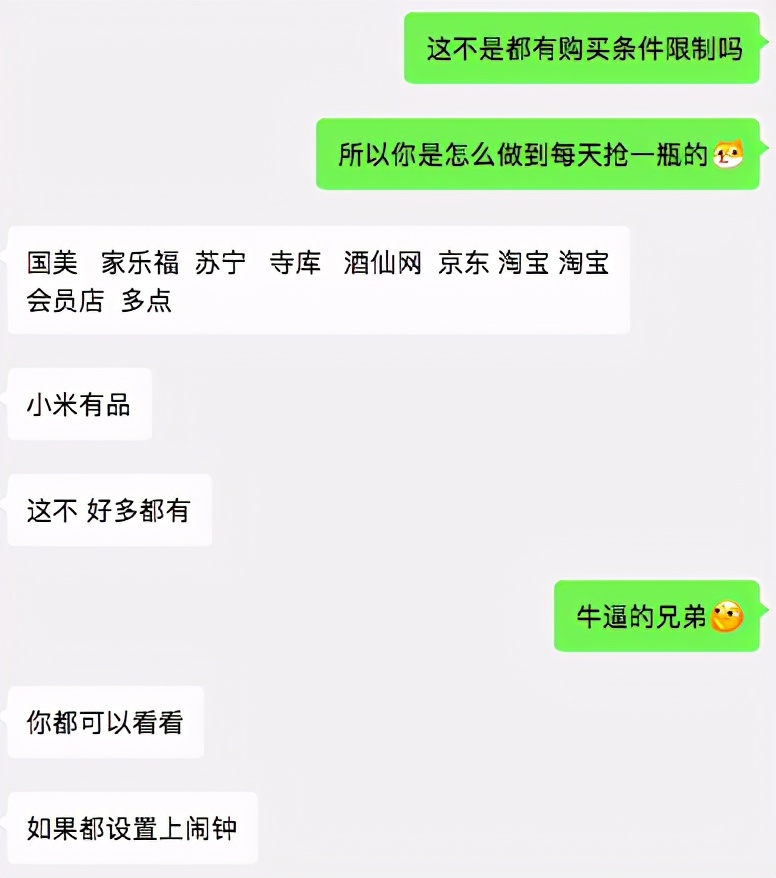Tap the 苏宁 store mention
The width and height of the screenshot is (776, 878).
(x=220, y=263)
